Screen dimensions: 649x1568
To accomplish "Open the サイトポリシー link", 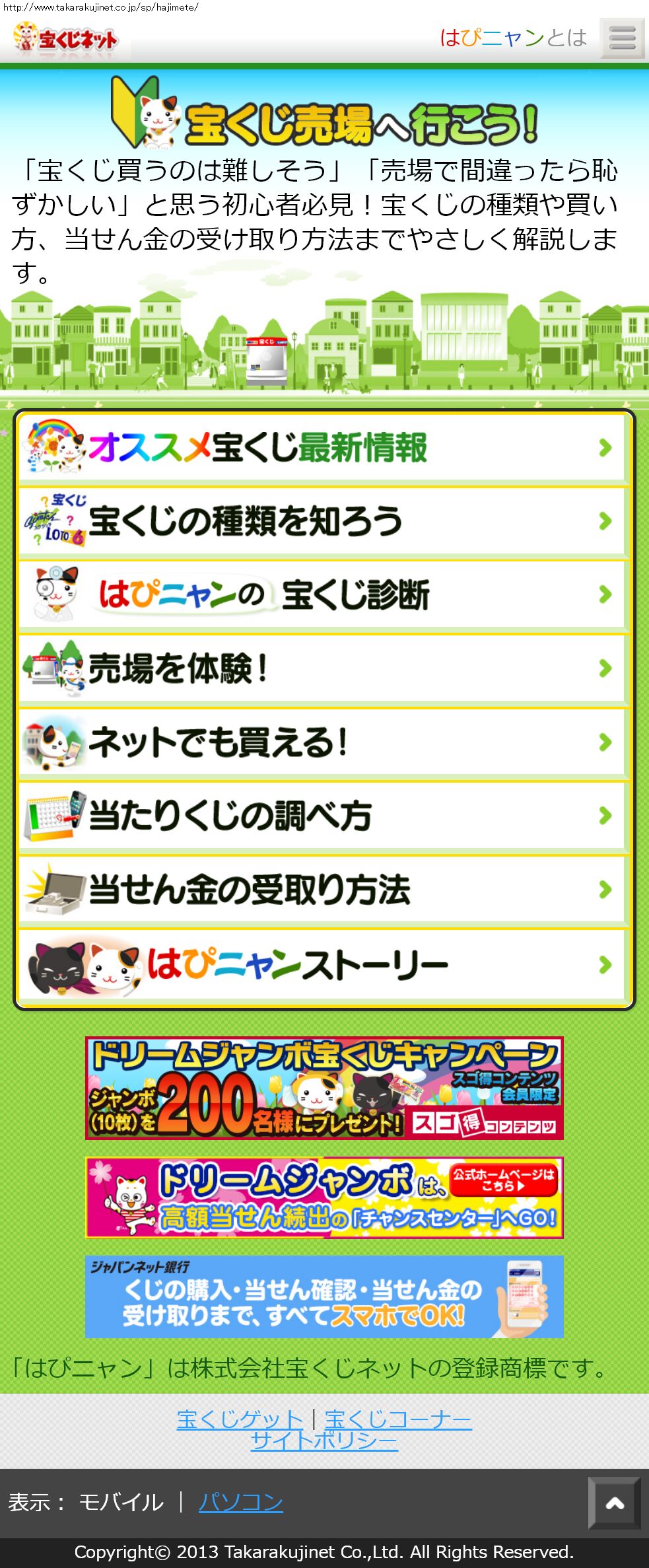I will [324, 1441].
